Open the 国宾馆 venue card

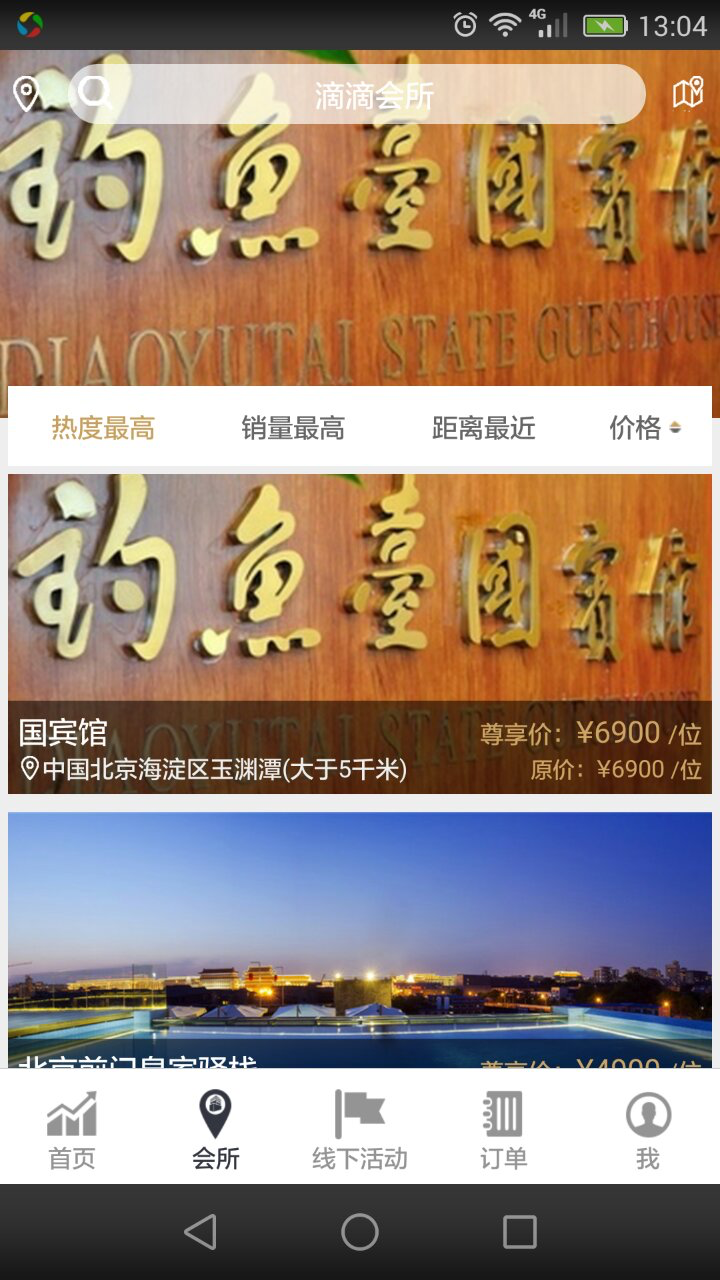click(x=360, y=633)
